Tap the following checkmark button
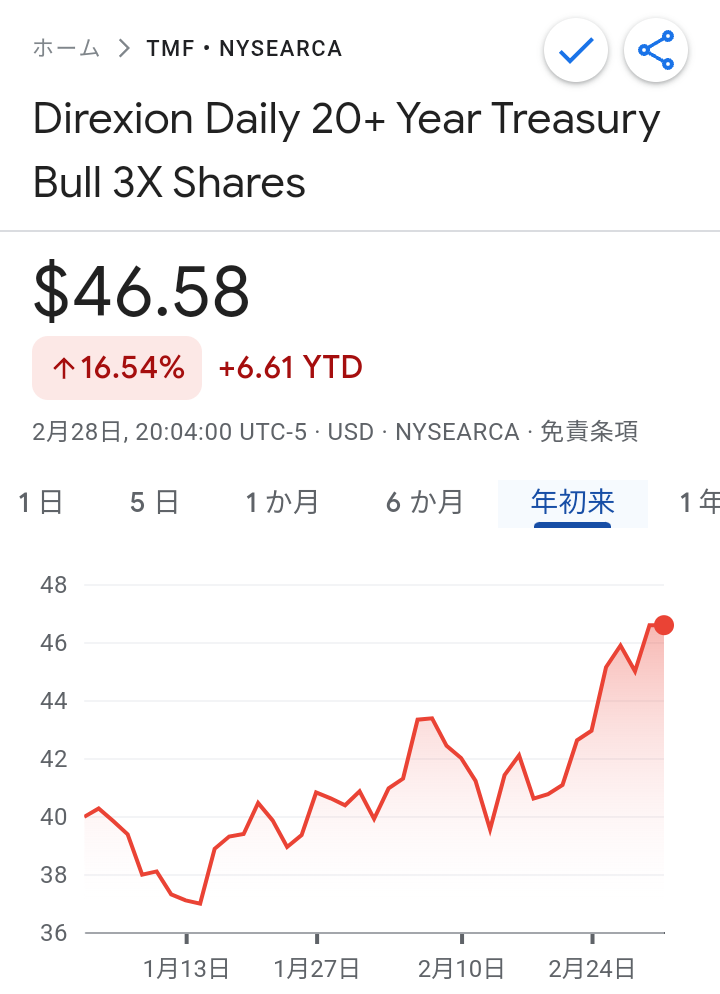The image size is (720, 994). click(575, 50)
